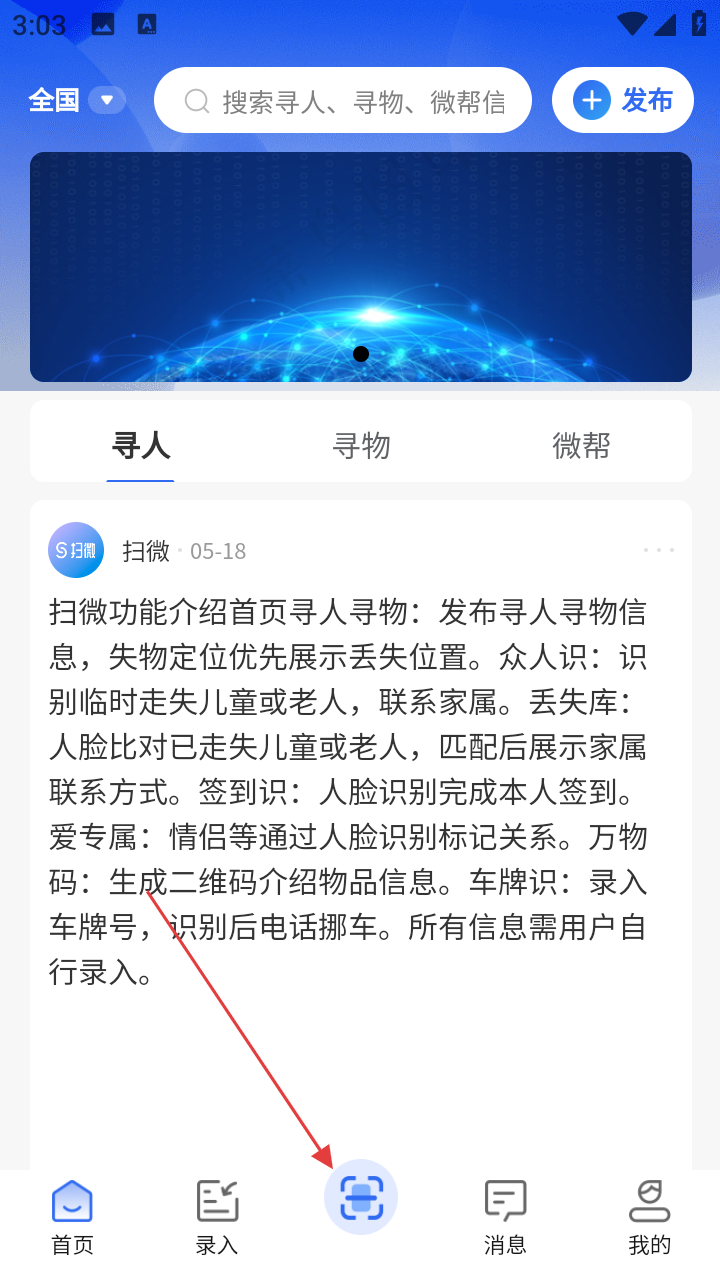Open the 录入 tab
The height and width of the screenshot is (1280, 720).
217,1216
